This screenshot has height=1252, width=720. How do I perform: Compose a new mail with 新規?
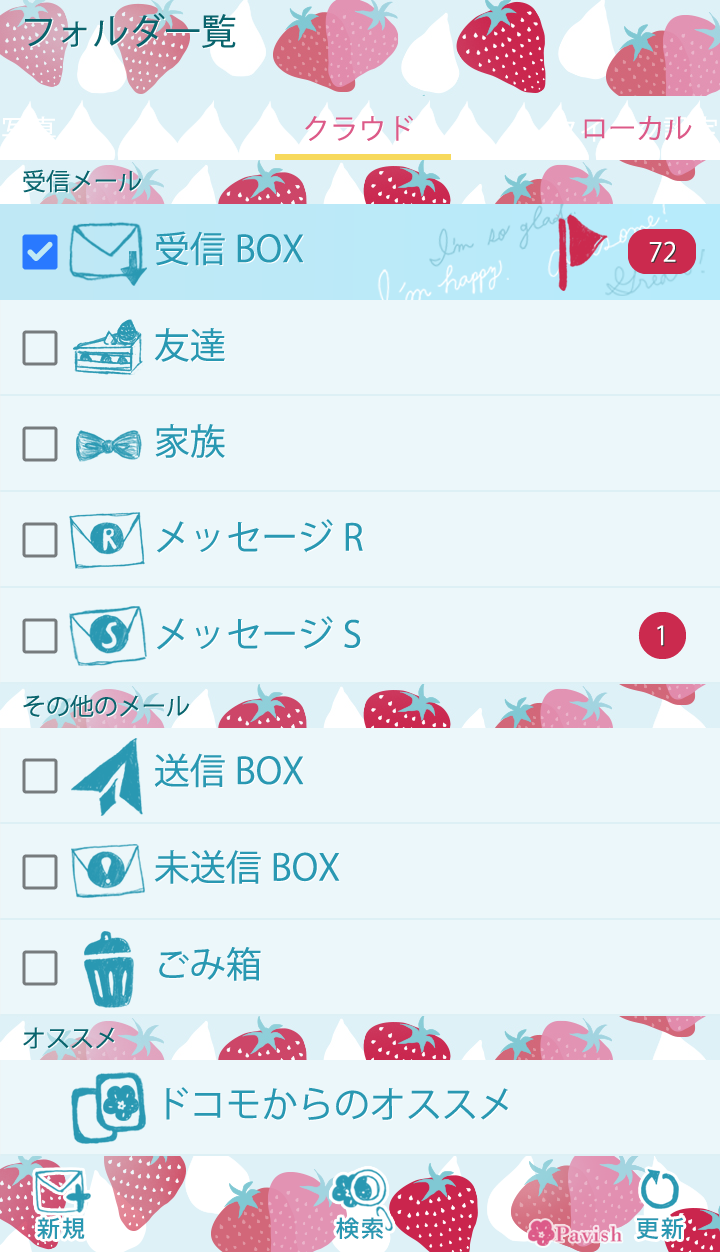pos(60,1205)
